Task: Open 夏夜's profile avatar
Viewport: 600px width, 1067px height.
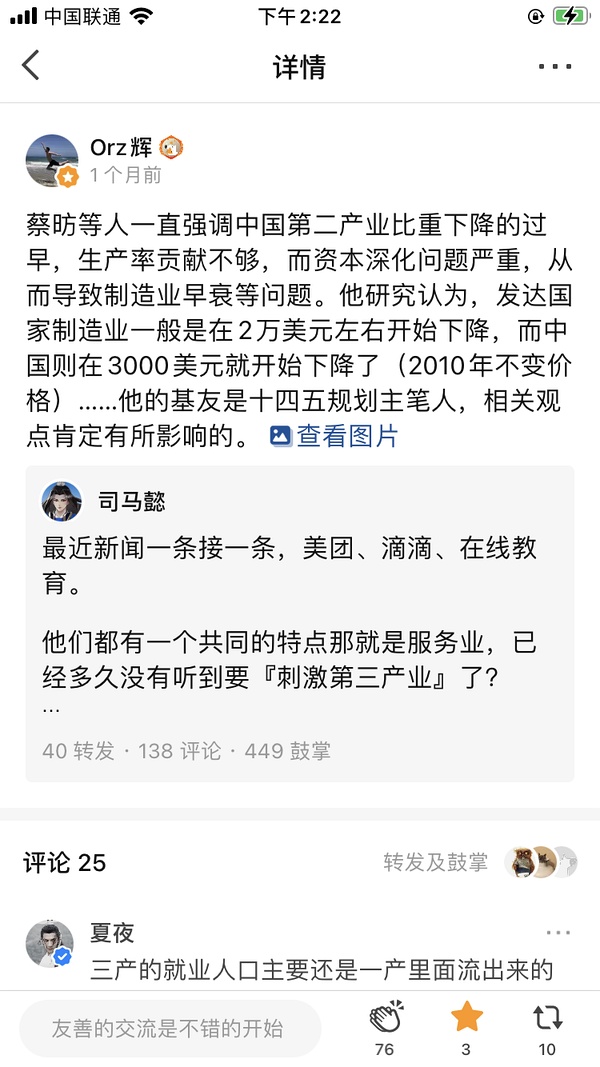Action: pyautogui.click(x=49, y=944)
